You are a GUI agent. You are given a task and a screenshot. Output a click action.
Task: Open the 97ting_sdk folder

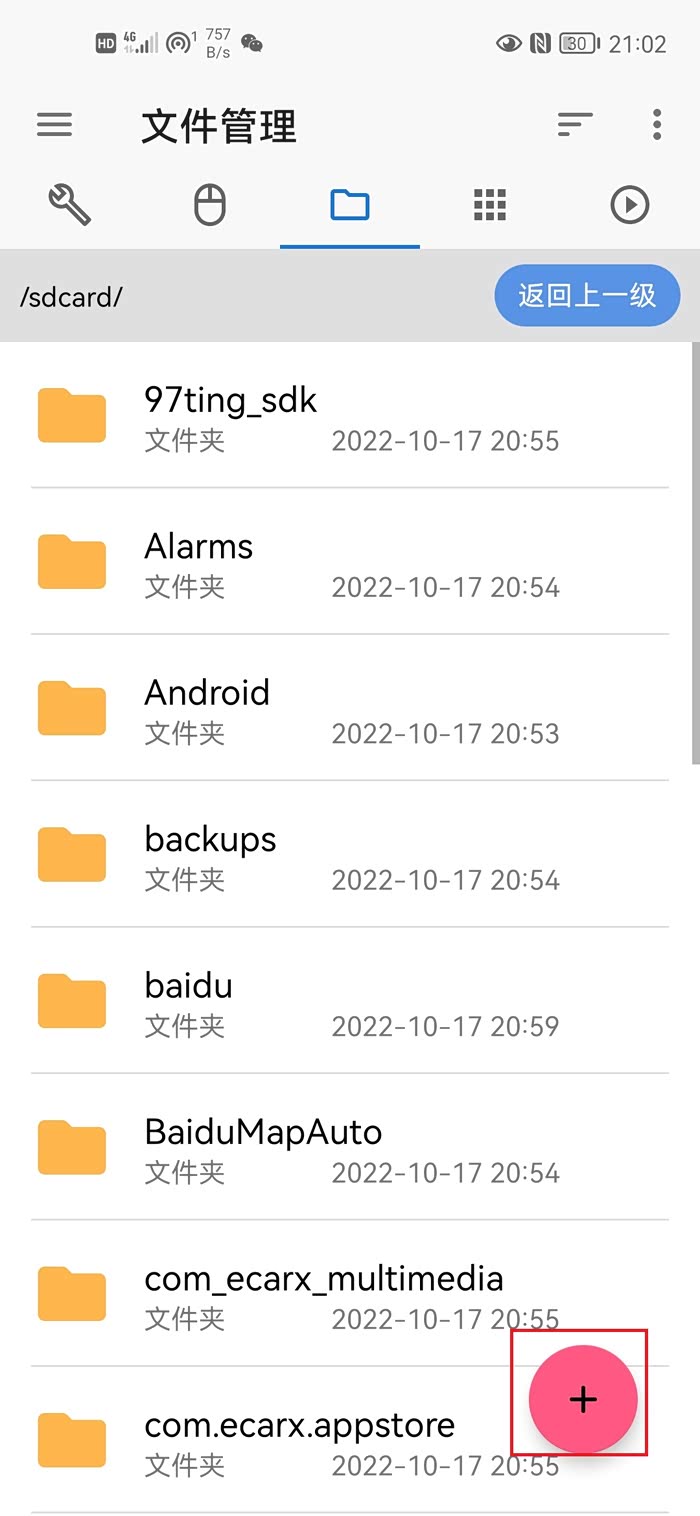(x=350, y=416)
